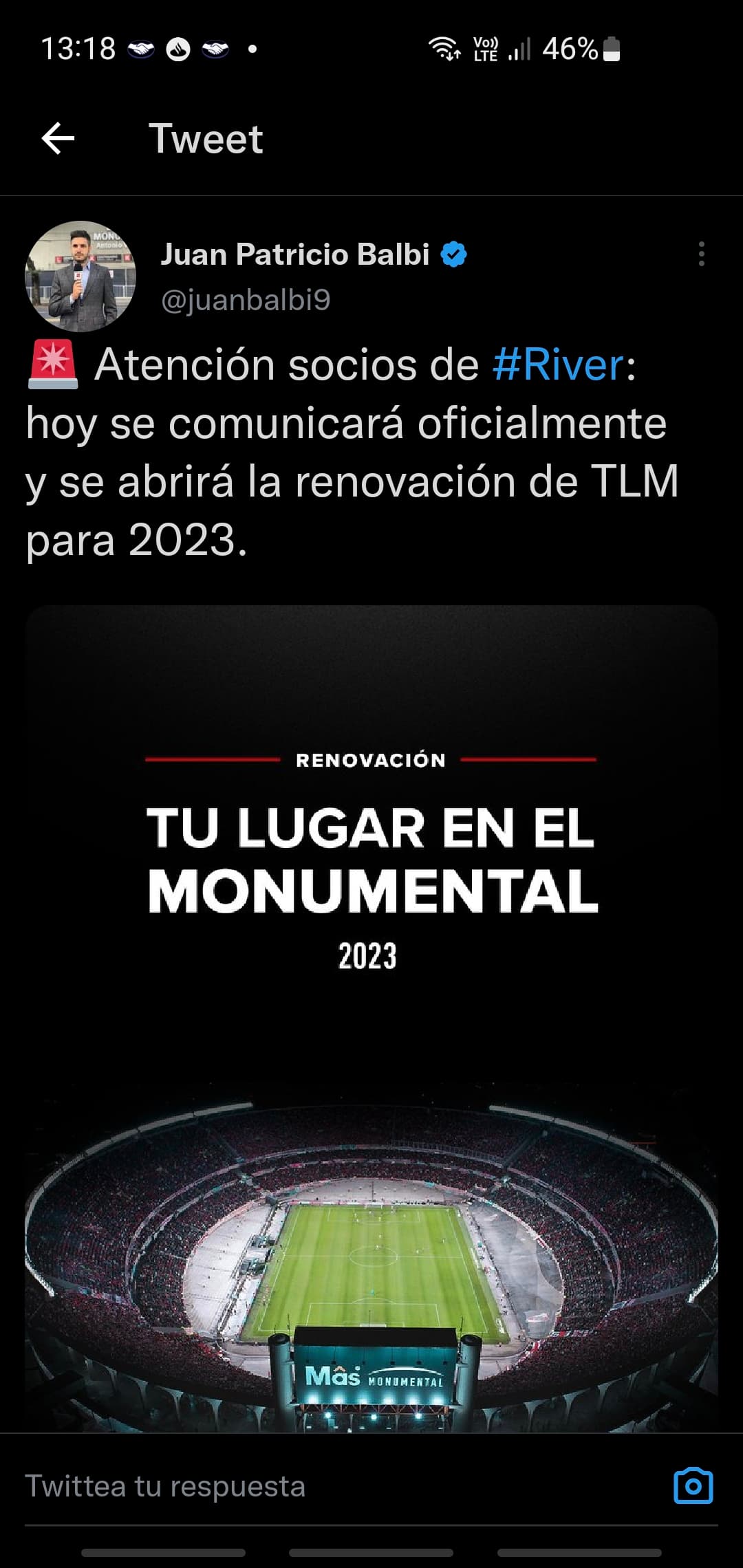
Task: Open Juan Patricio Balbi's profile picture
Action: [80, 276]
